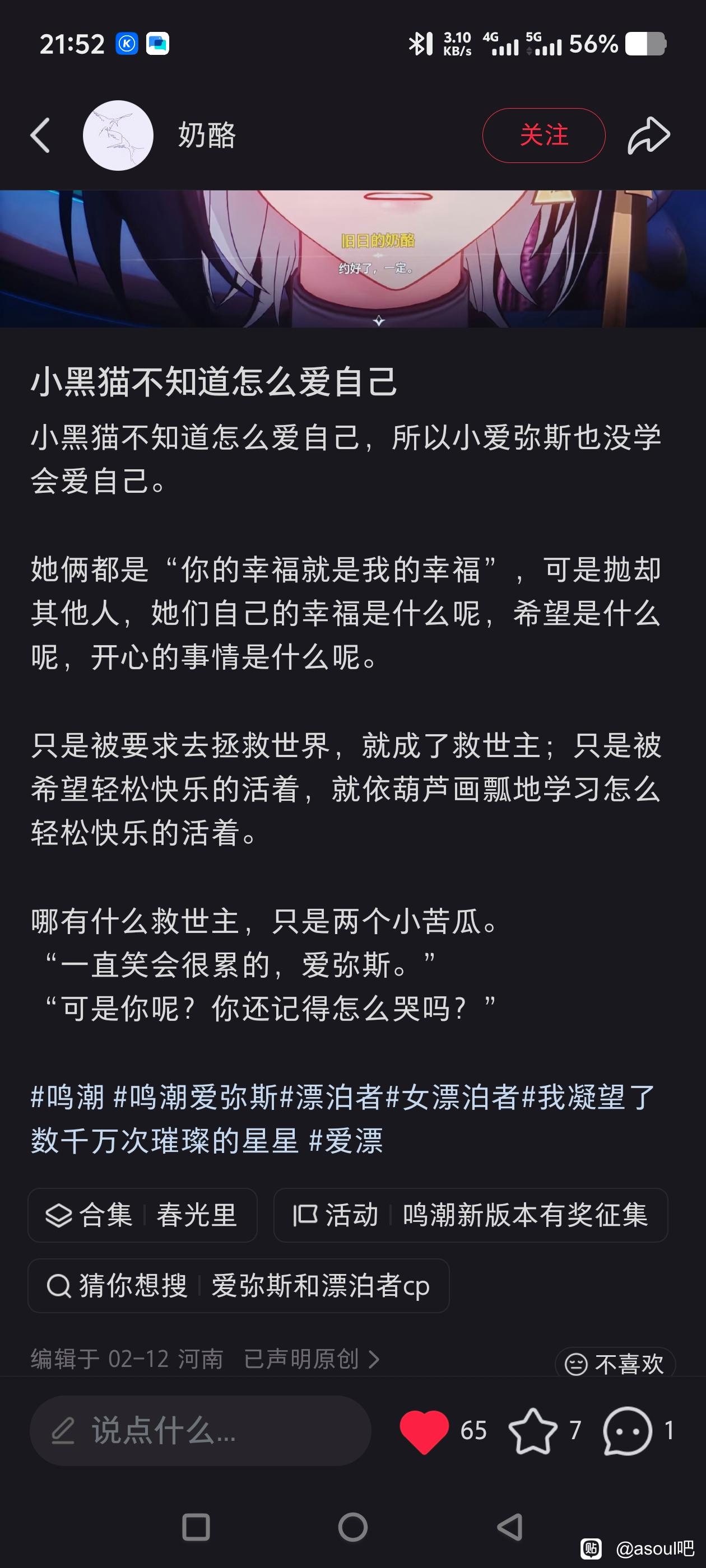
Task: Open 鸣潮新版本有奖征集 activity chip
Action: pos(470,1215)
